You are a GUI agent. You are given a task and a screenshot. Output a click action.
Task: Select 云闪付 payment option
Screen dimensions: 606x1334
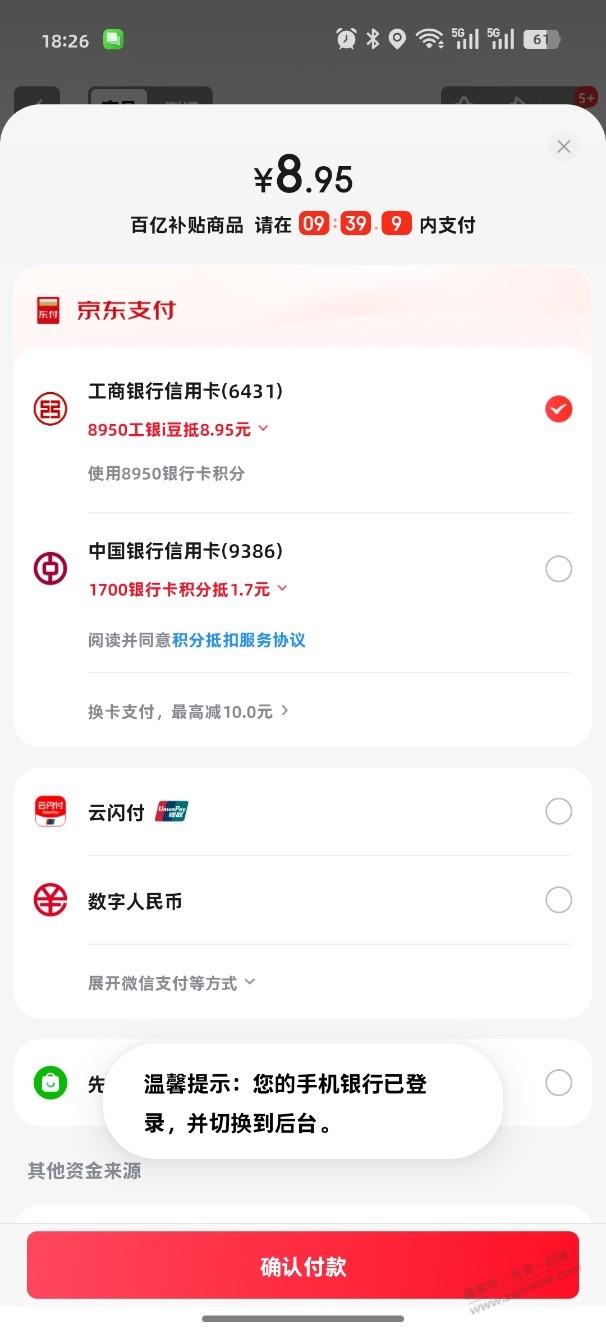click(558, 811)
